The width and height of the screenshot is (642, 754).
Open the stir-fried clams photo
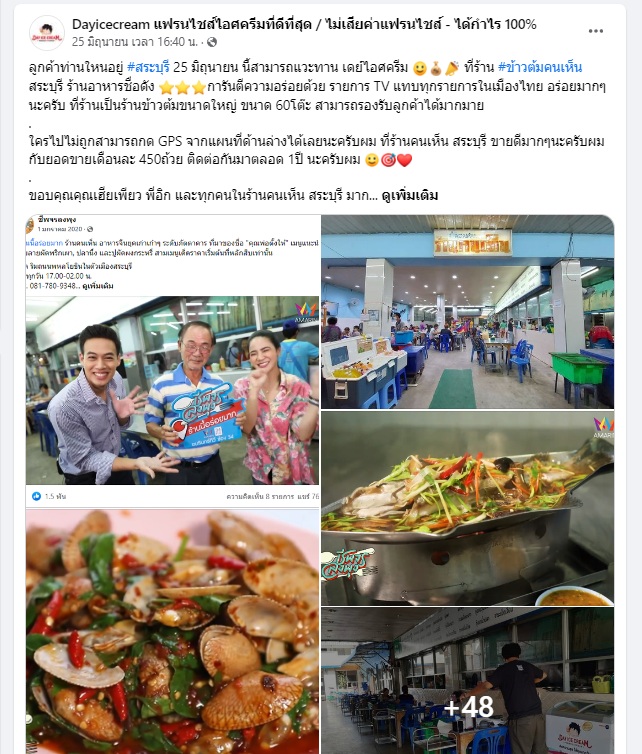click(172, 632)
